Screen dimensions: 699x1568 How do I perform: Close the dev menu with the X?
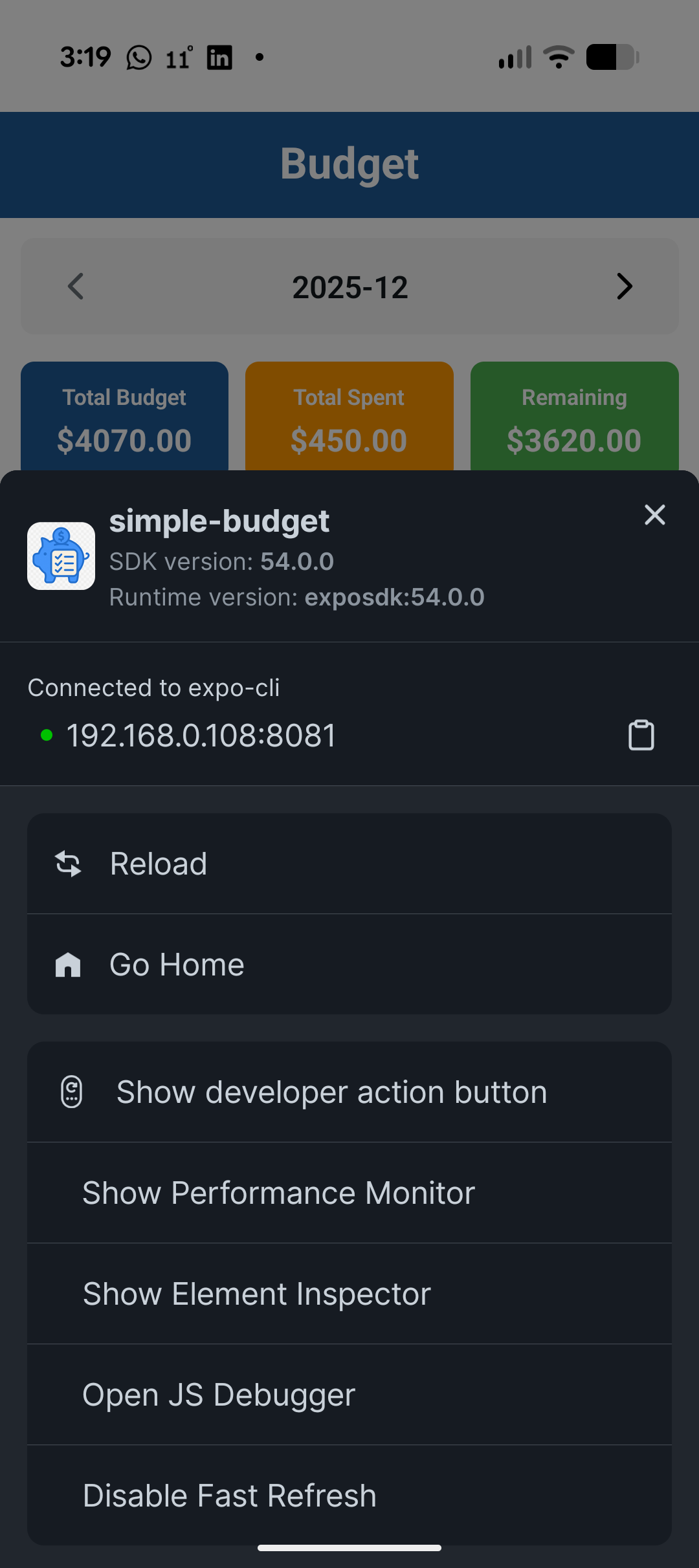(x=654, y=515)
